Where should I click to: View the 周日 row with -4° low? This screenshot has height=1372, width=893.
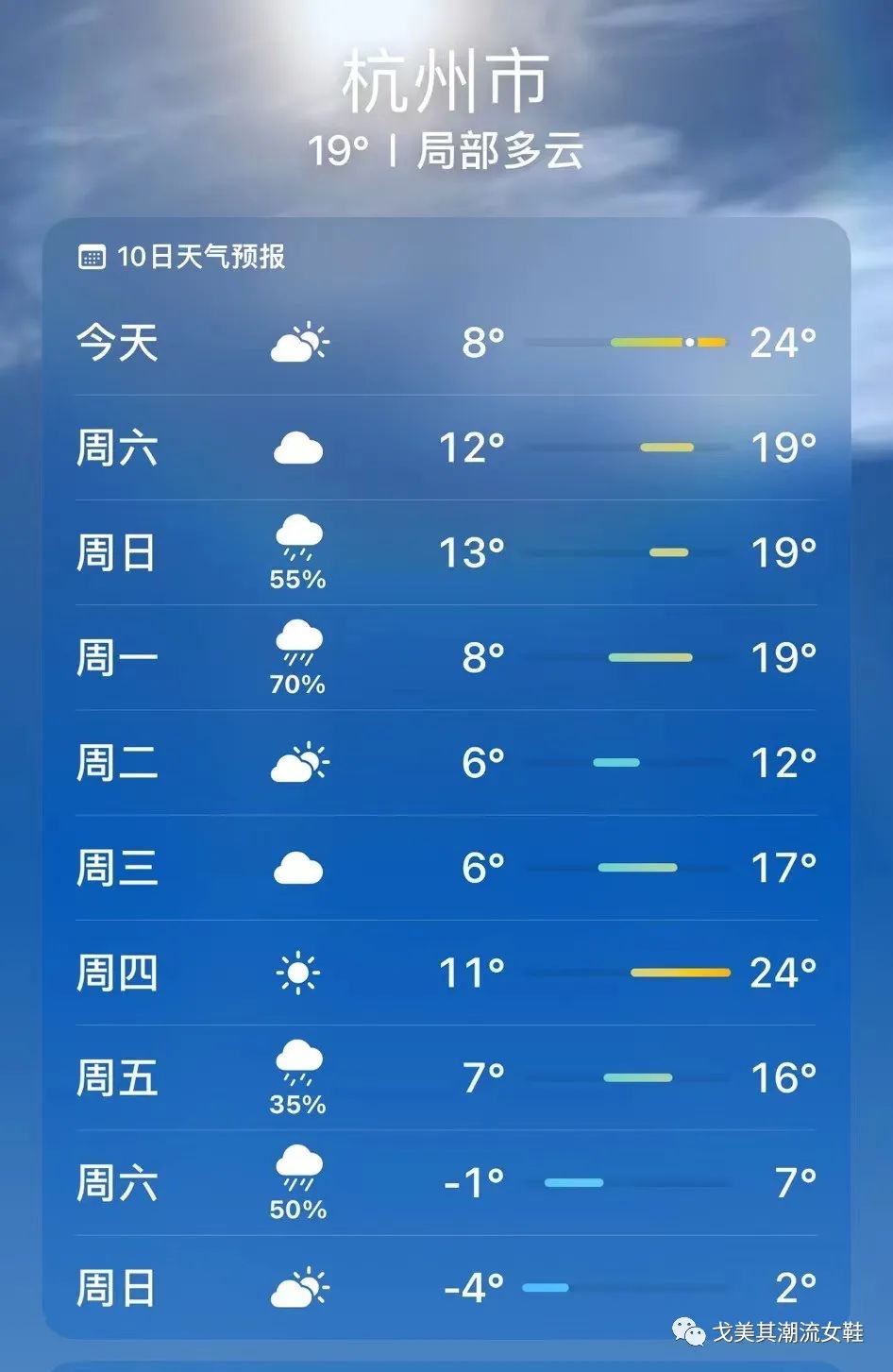pyautogui.click(x=446, y=1287)
